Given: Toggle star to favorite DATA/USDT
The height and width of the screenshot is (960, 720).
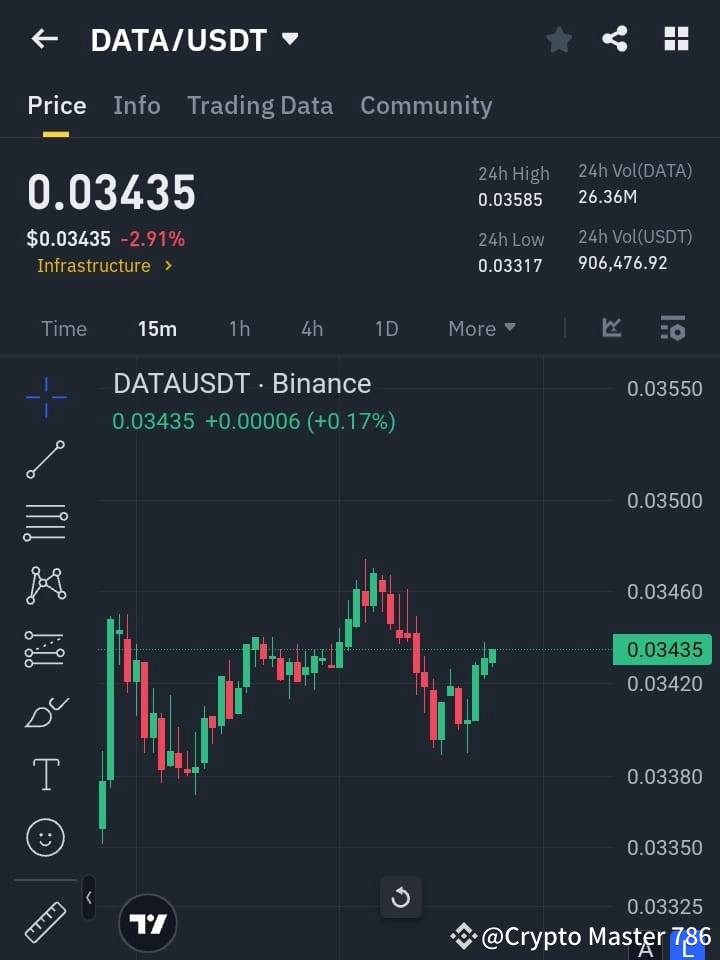Looking at the screenshot, I should click(558, 39).
